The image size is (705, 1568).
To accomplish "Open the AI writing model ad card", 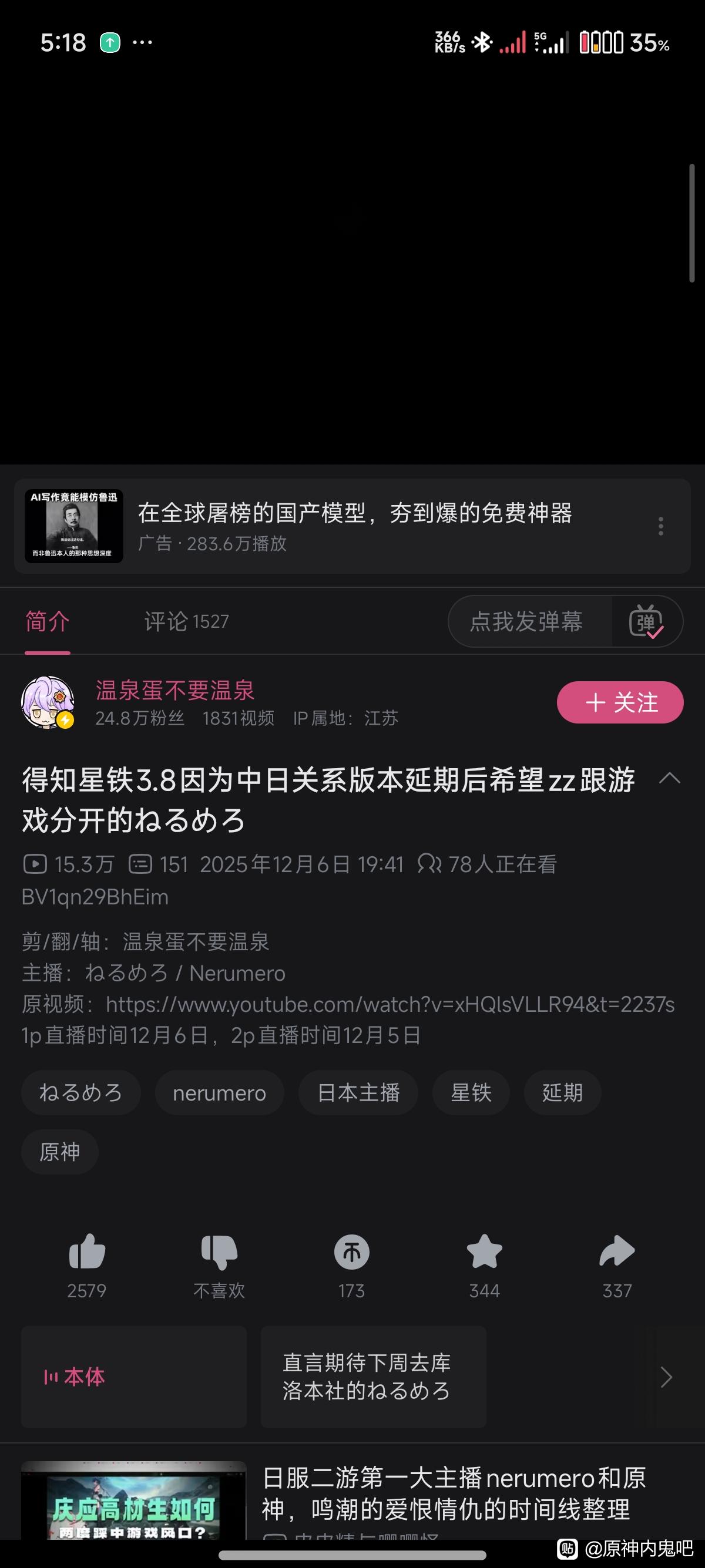I will pos(353,526).
